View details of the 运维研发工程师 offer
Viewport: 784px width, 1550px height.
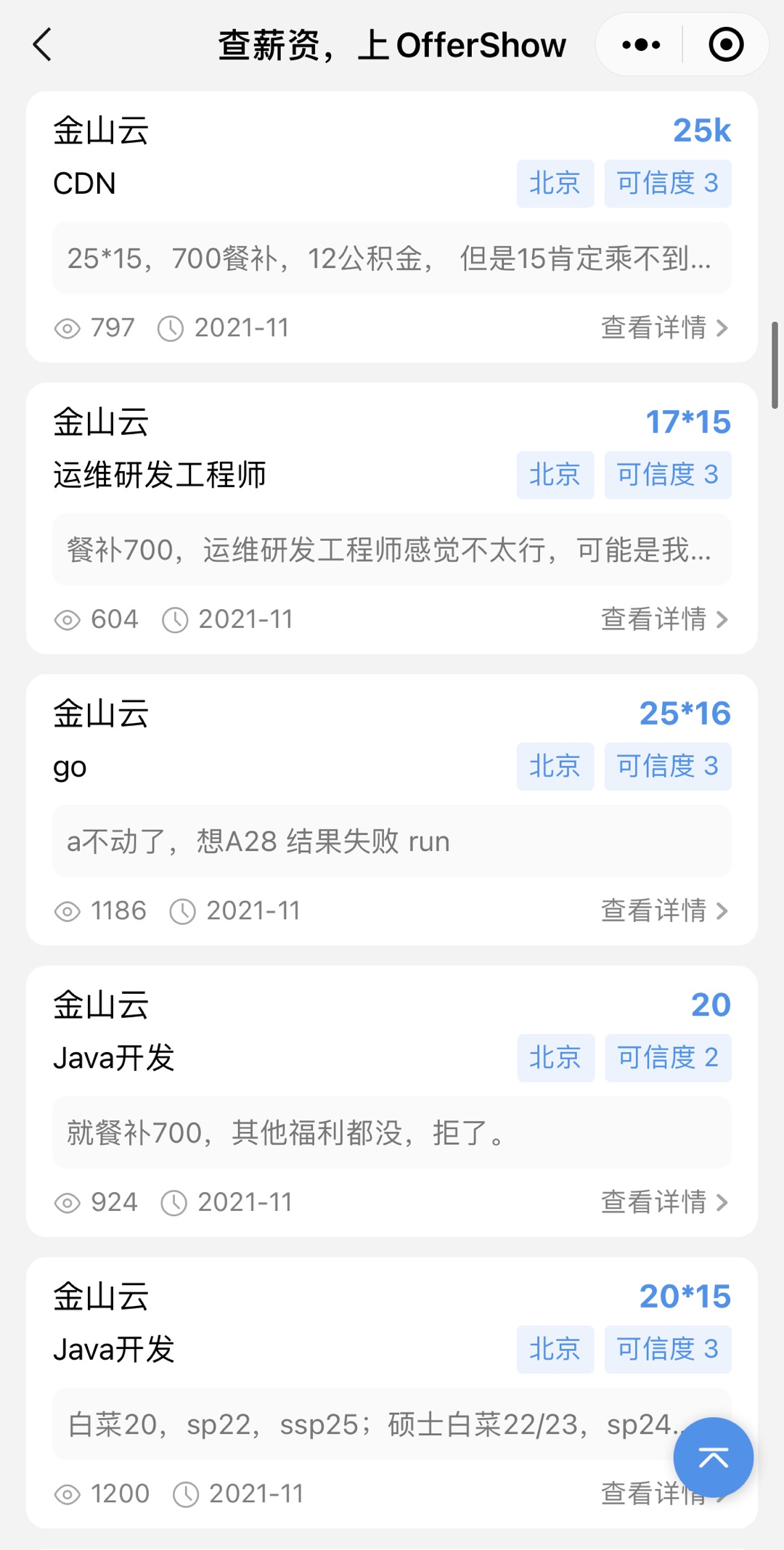tap(663, 620)
